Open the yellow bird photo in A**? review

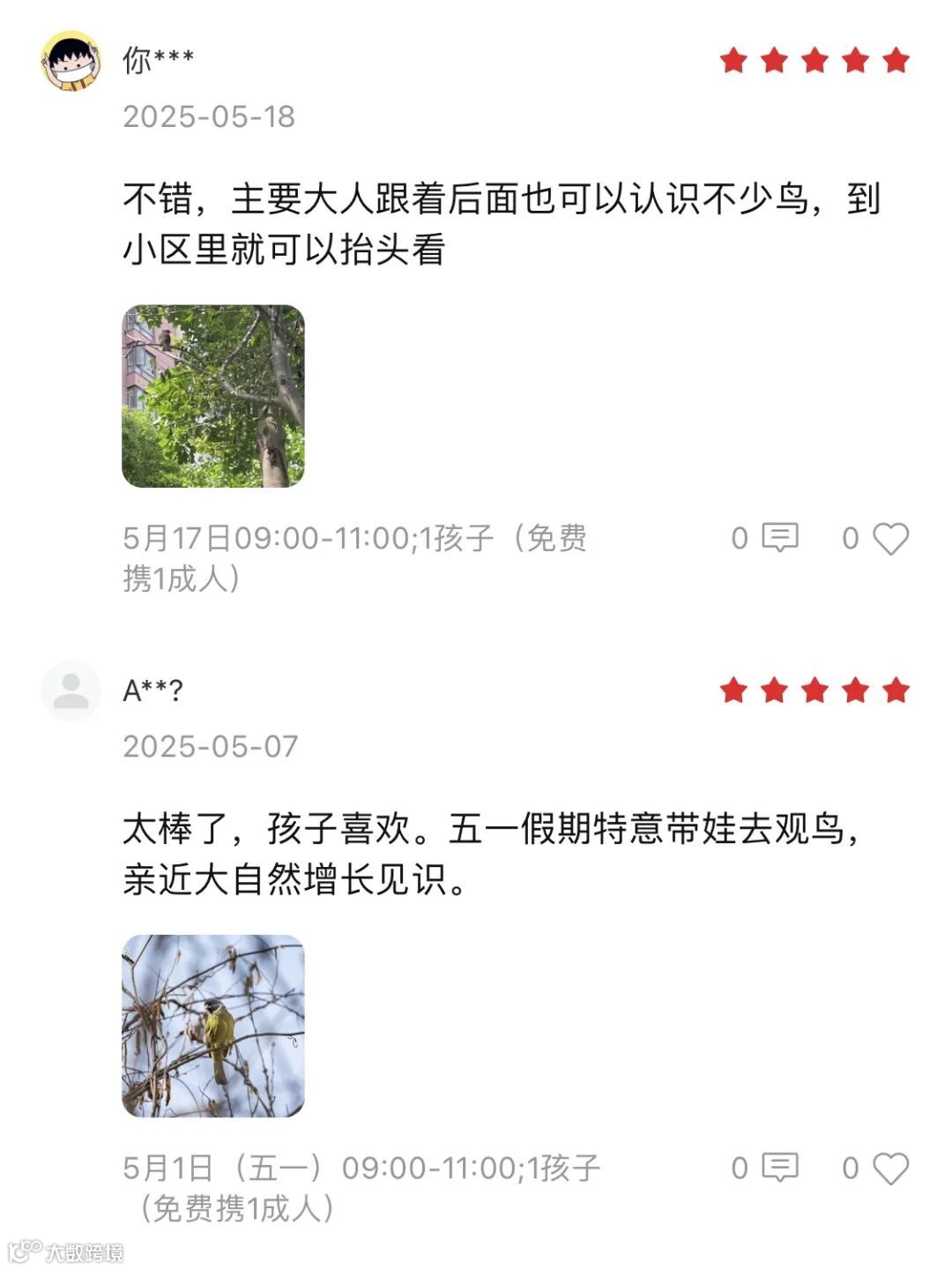213,1026
